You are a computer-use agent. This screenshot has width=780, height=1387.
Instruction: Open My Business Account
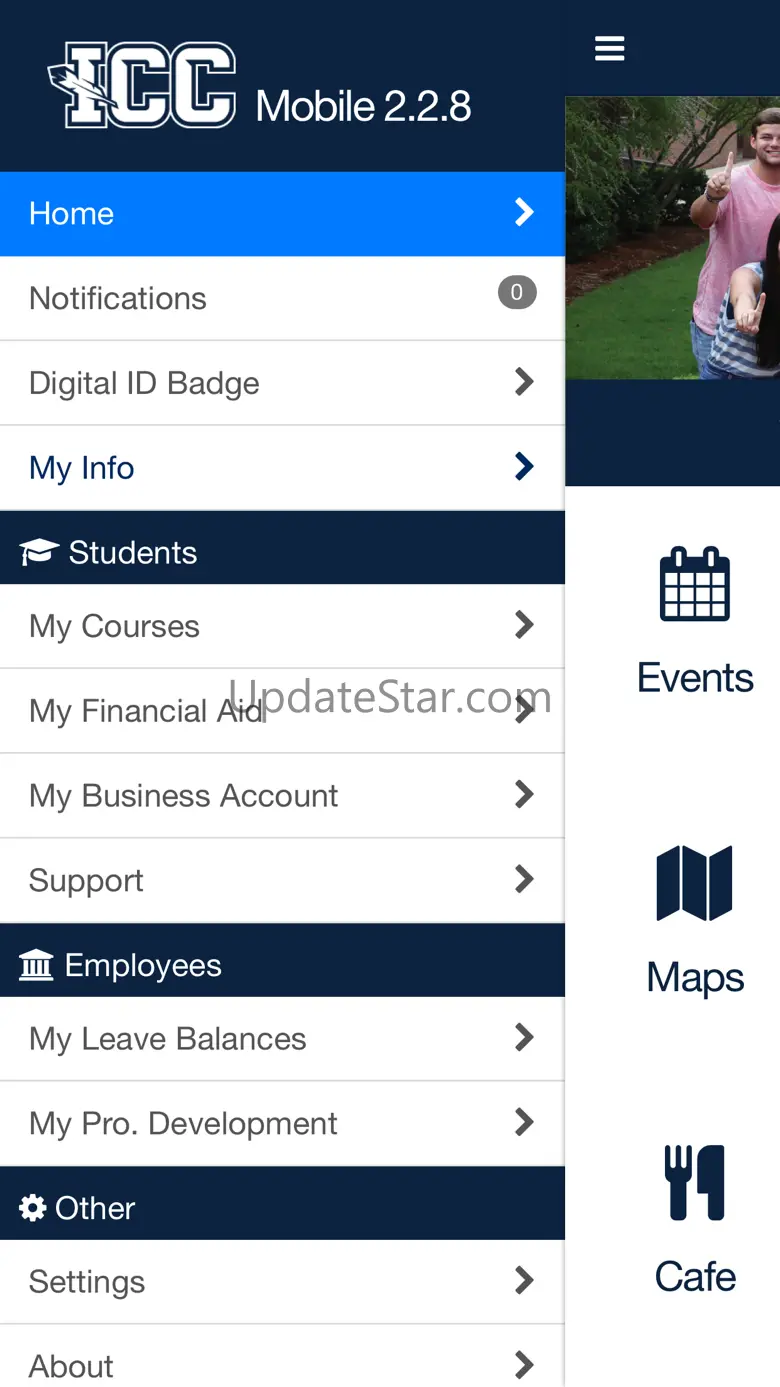(x=282, y=796)
